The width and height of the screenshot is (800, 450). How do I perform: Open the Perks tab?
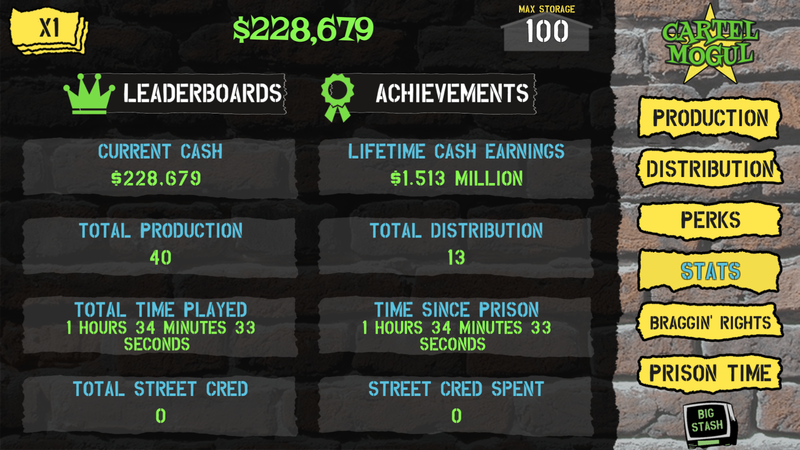click(x=709, y=220)
